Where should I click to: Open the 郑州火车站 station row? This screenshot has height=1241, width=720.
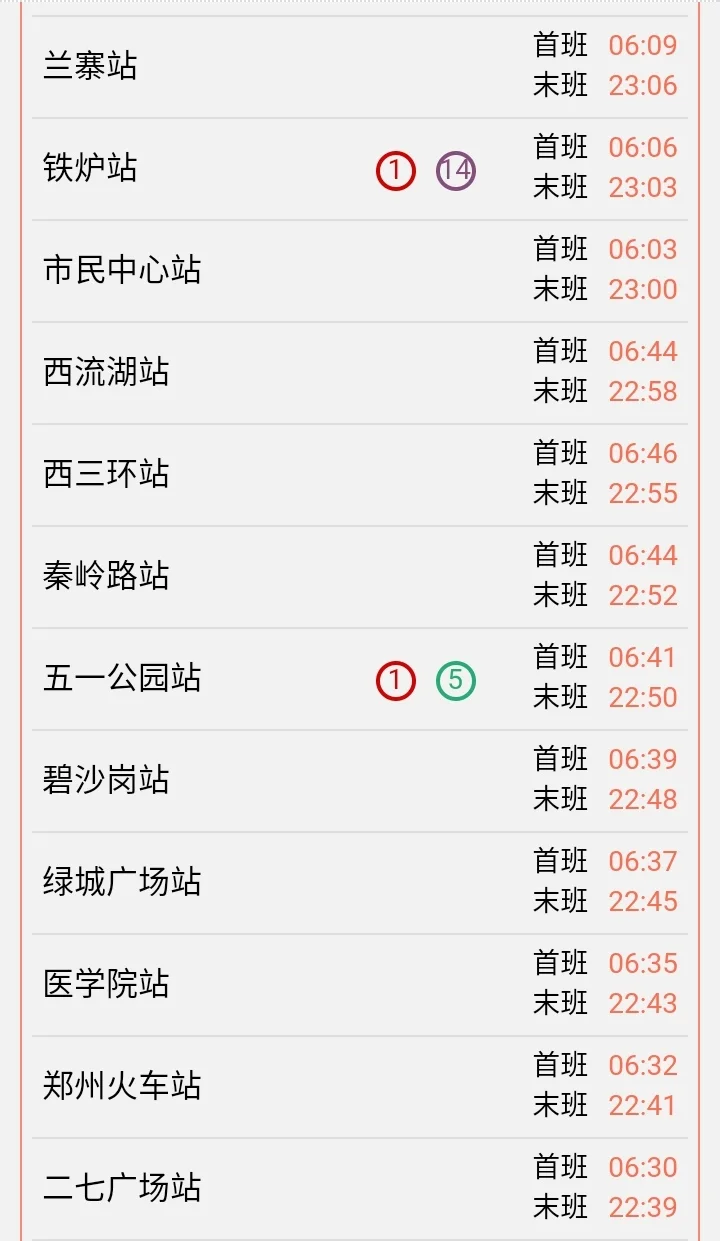click(x=122, y=1086)
